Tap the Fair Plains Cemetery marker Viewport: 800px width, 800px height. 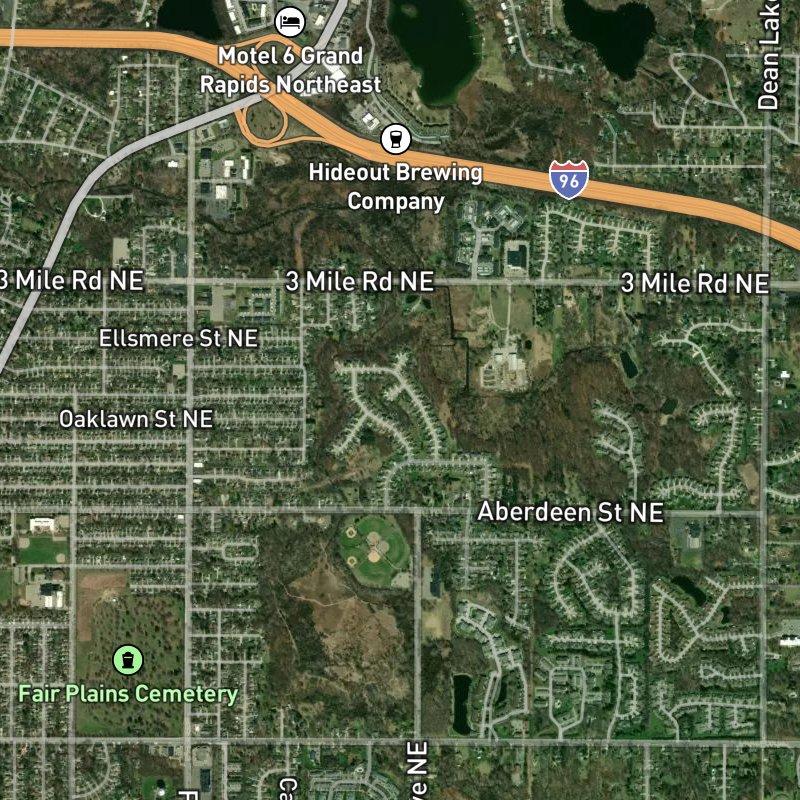[x=128, y=659]
